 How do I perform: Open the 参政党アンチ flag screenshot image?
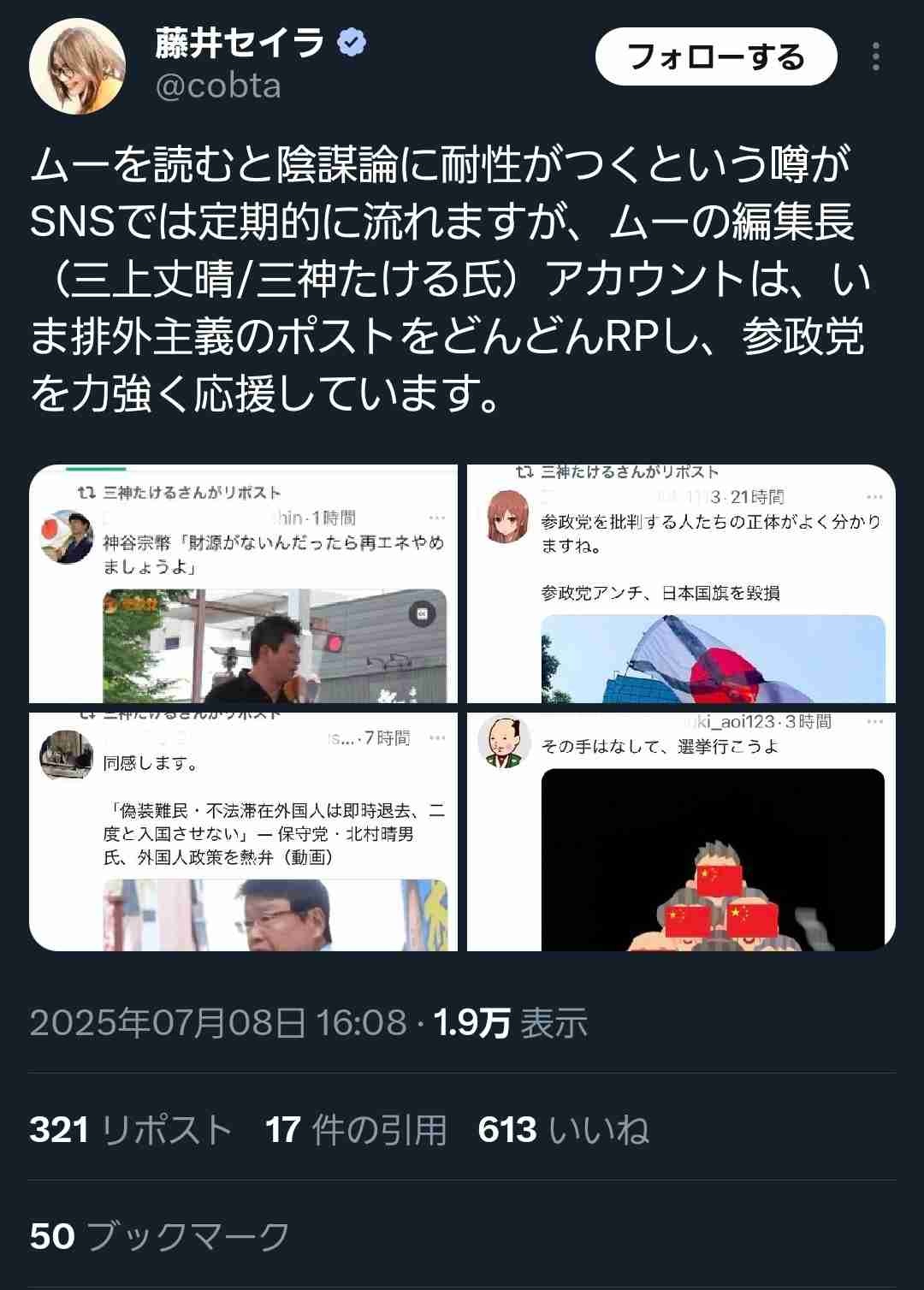pyautogui.click(x=681, y=584)
